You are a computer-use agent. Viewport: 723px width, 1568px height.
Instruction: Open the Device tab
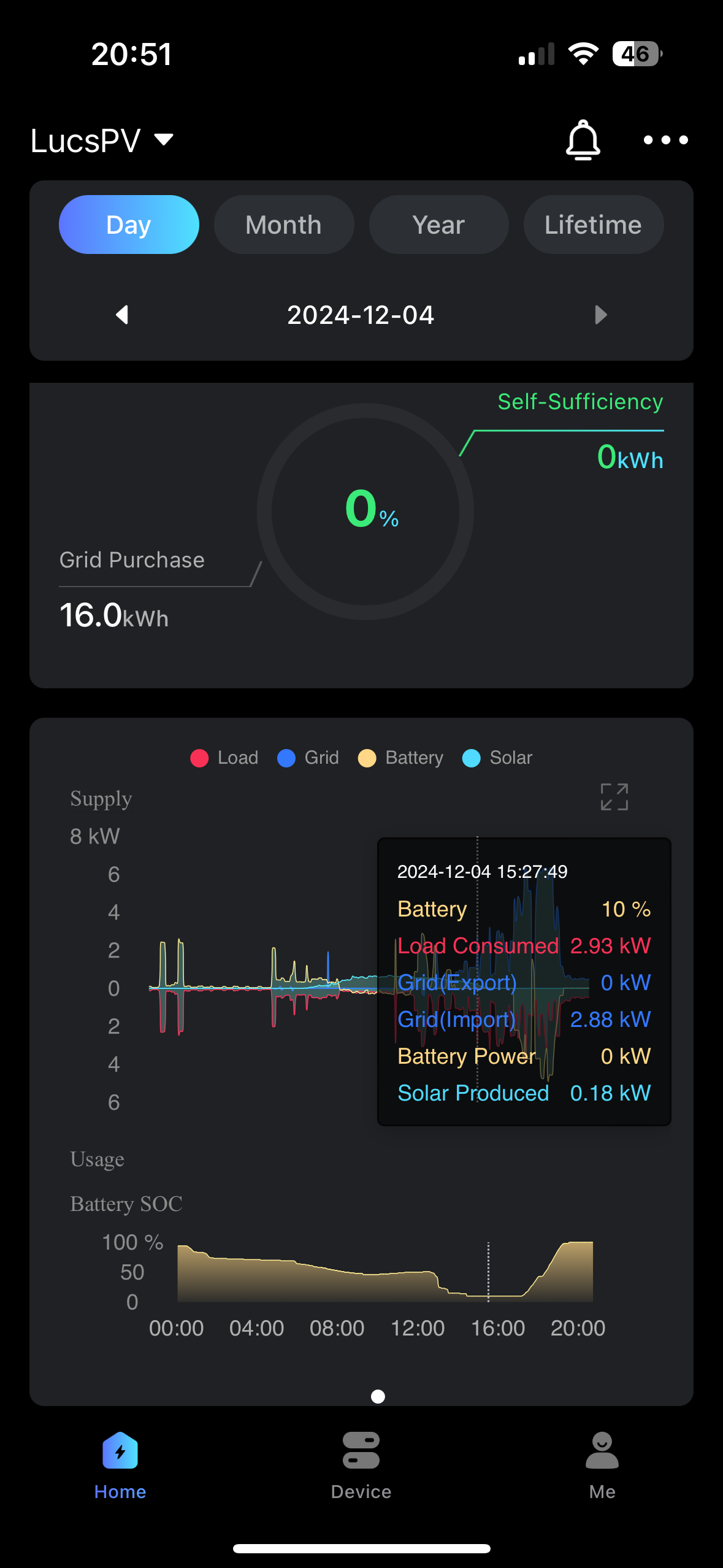point(361,1466)
